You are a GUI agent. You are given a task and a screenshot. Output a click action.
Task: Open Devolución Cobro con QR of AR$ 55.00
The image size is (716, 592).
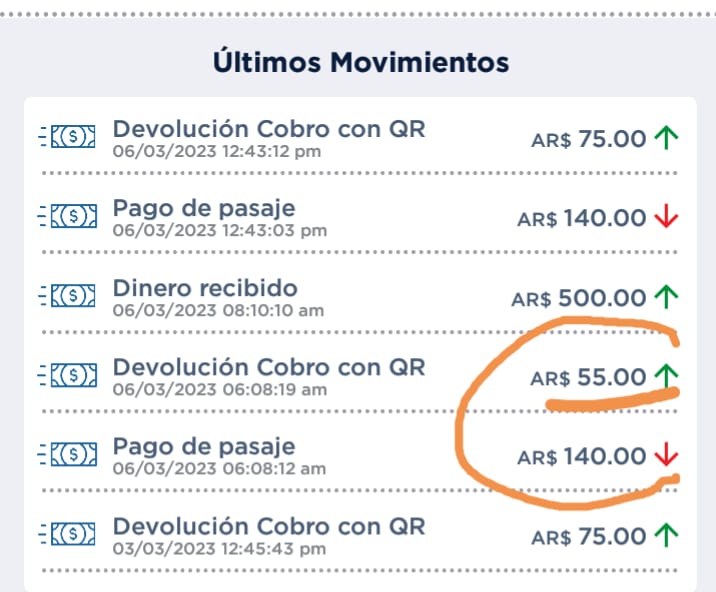(x=268, y=375)
